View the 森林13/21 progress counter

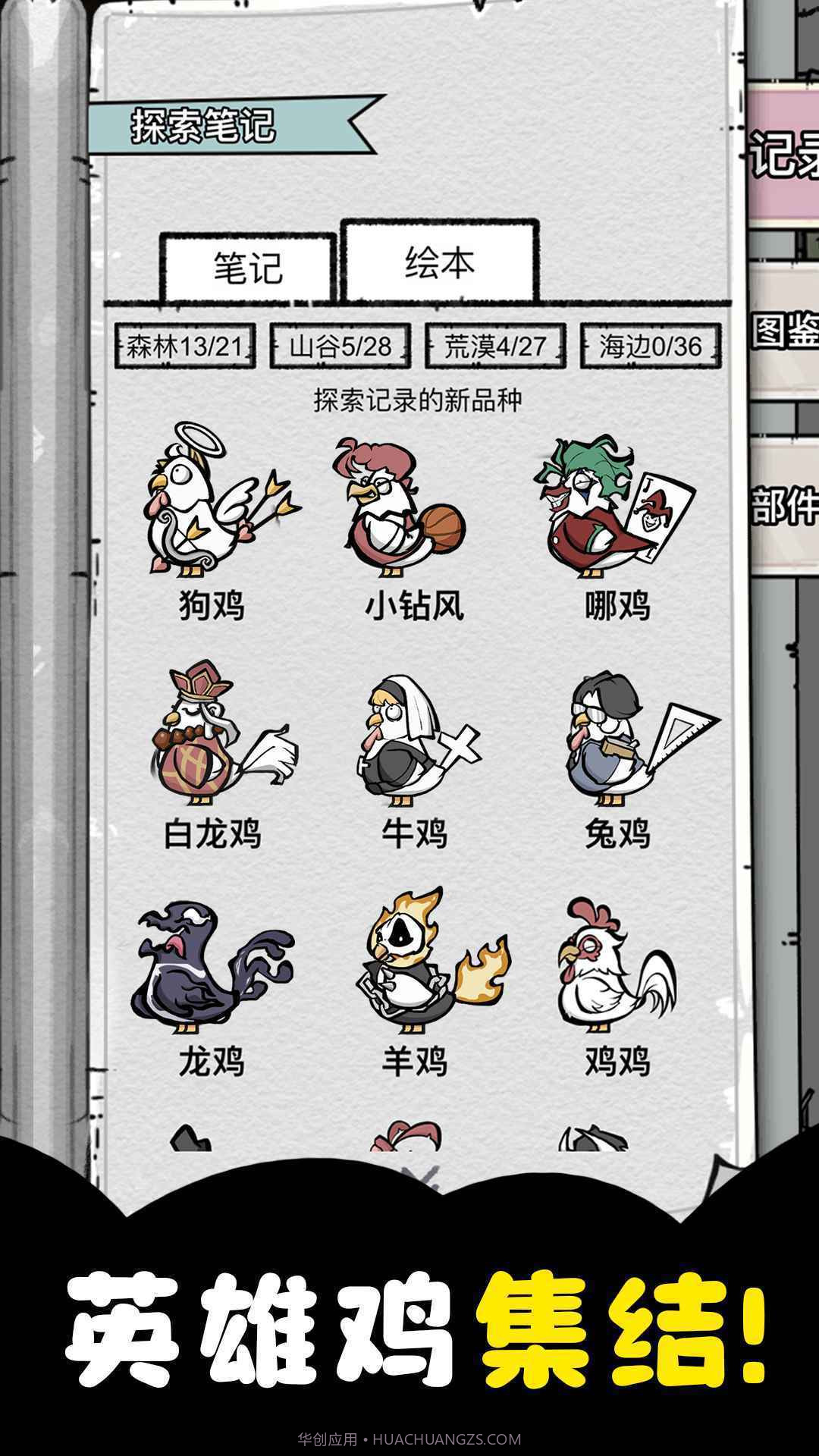click(183, 345)
